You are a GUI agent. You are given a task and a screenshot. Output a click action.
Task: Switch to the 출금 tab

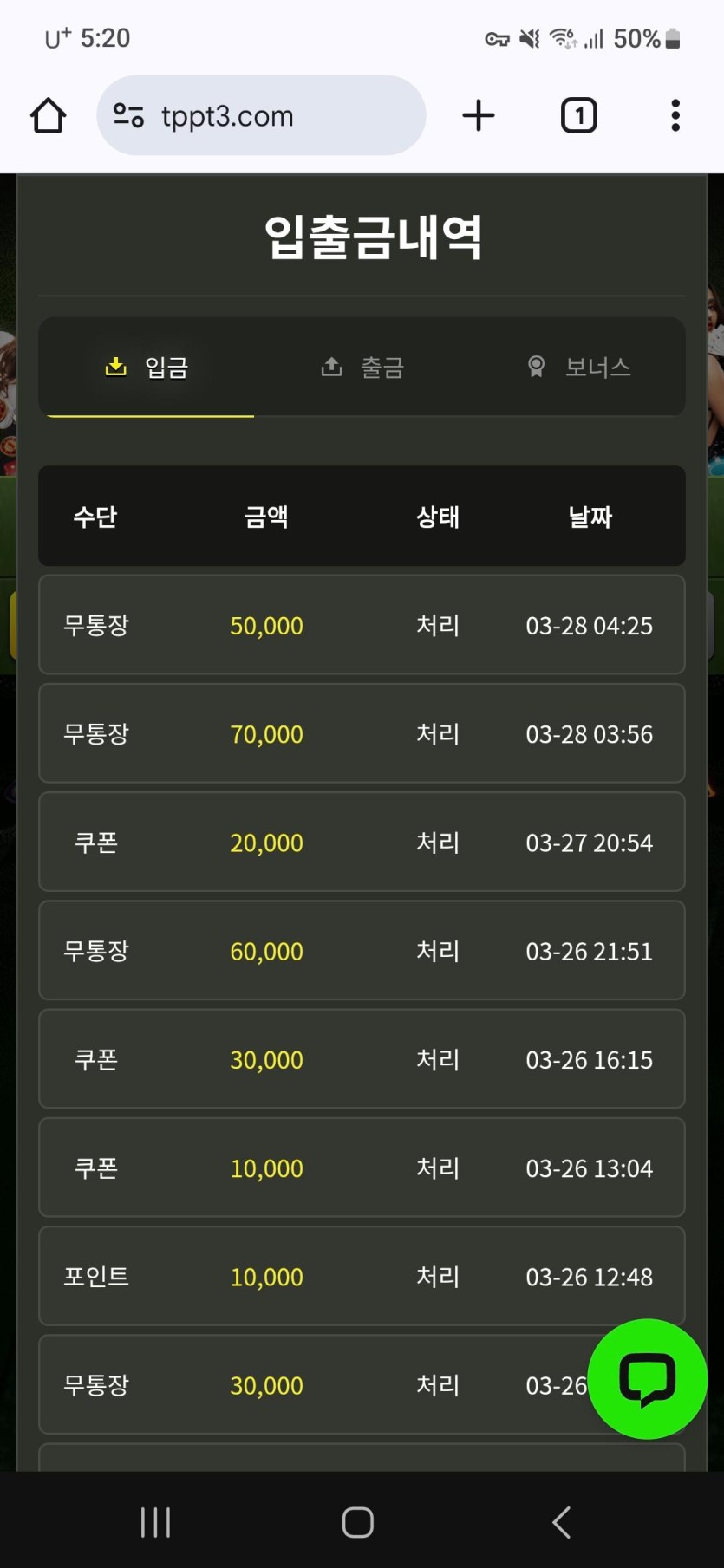[362, 368]
